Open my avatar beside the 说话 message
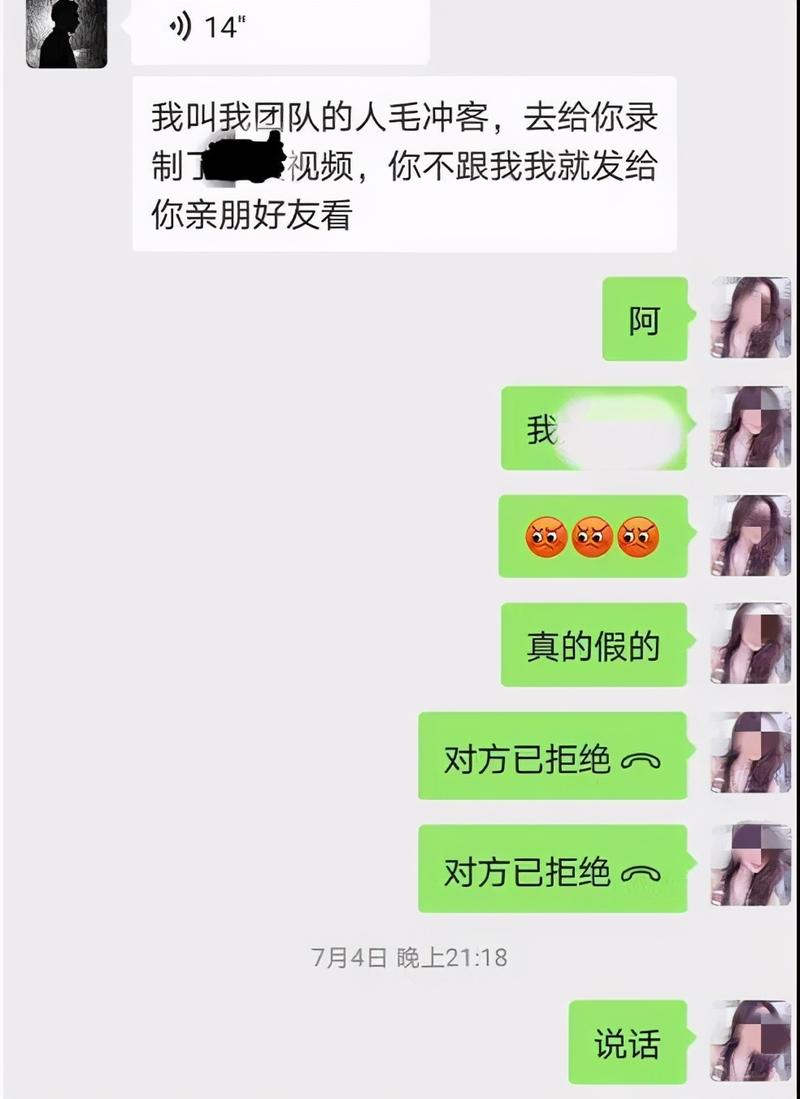This screenshot has height=1099, width=800. [750, 1041]
